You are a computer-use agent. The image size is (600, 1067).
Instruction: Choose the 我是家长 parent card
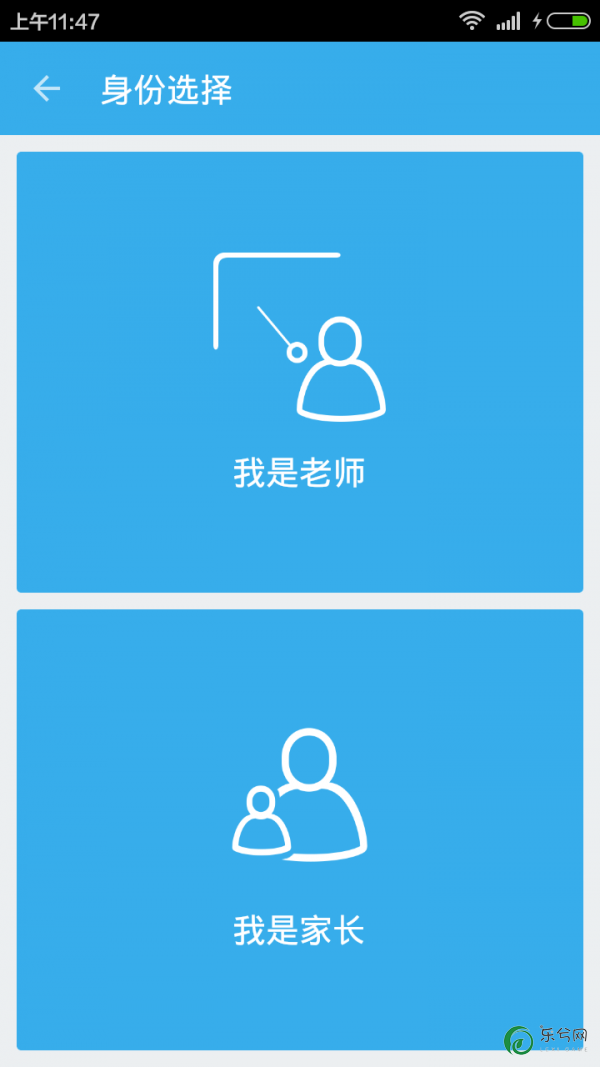pyautogui.click(x=300, y=830)
